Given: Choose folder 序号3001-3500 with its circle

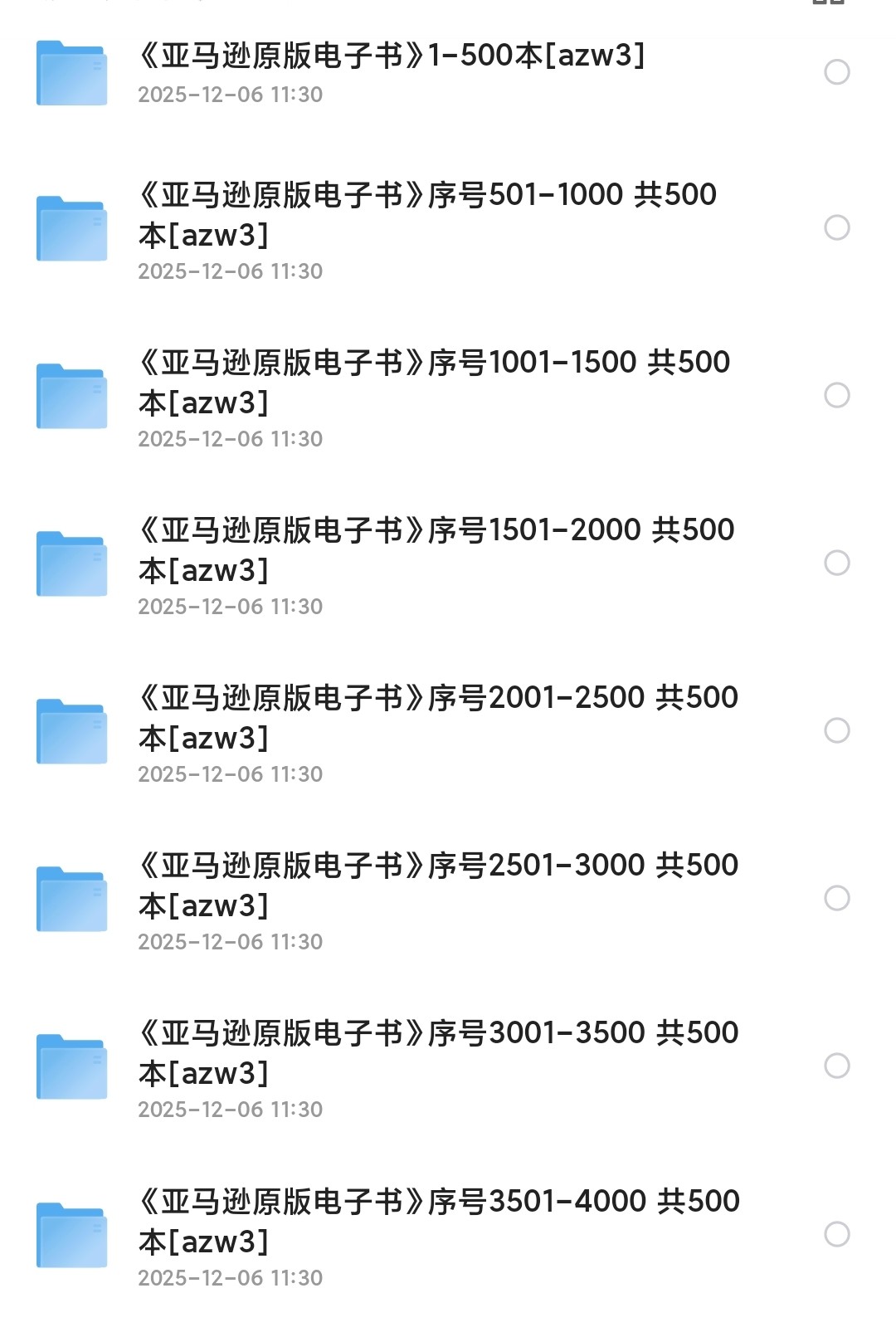Looking at the screenshot, I should pyautogui.click(x=836, y=1066).
